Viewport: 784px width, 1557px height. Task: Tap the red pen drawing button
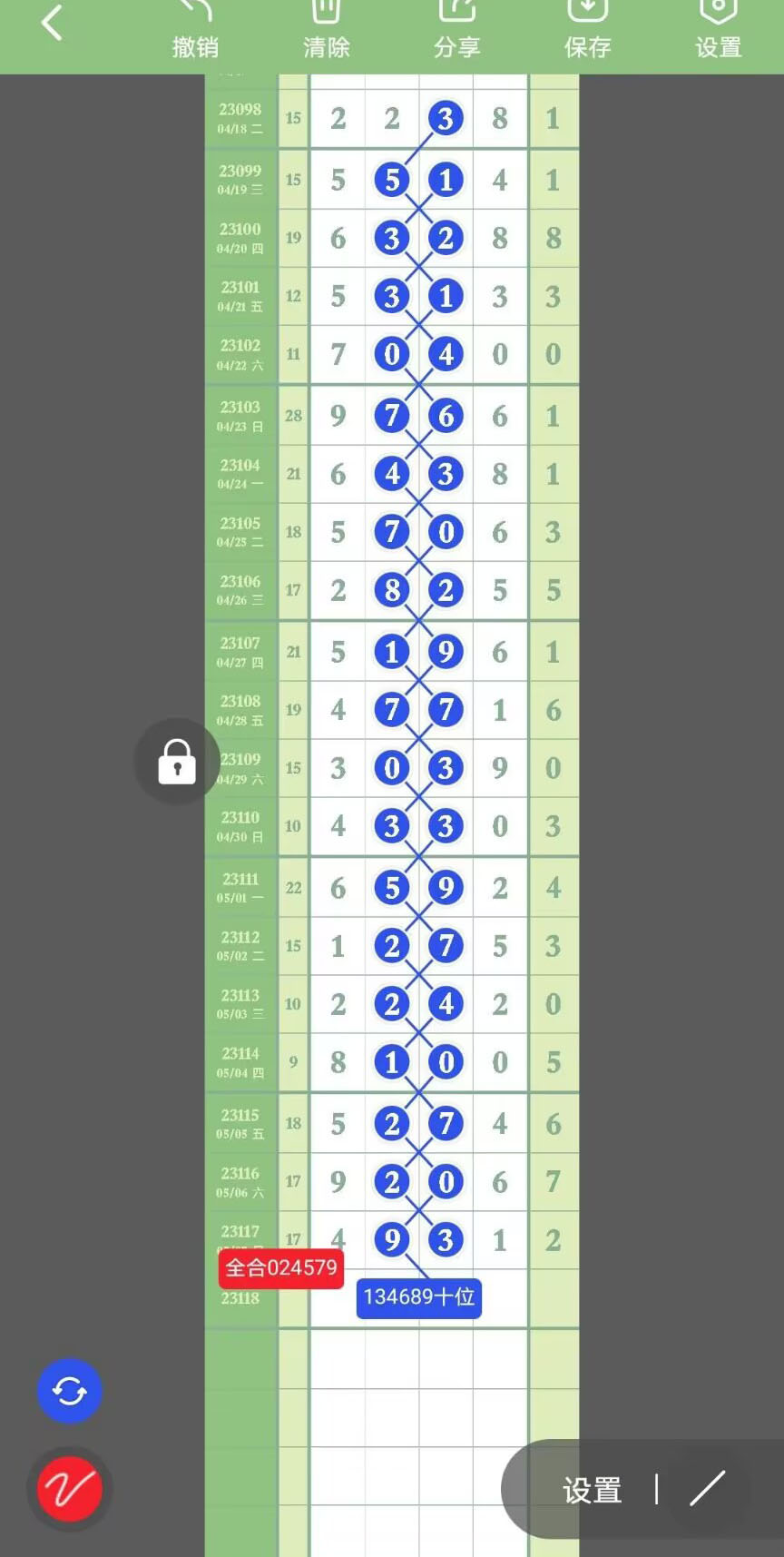[69, 1489]
